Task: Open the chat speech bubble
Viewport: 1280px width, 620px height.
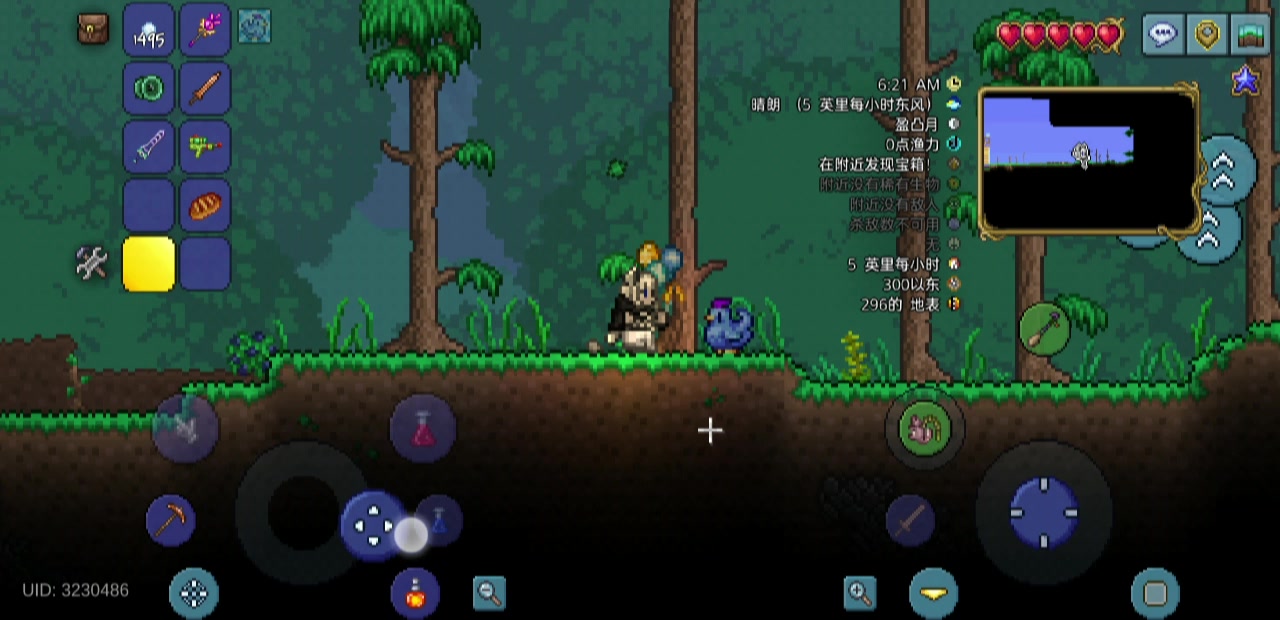Action: pos(1163,35)
